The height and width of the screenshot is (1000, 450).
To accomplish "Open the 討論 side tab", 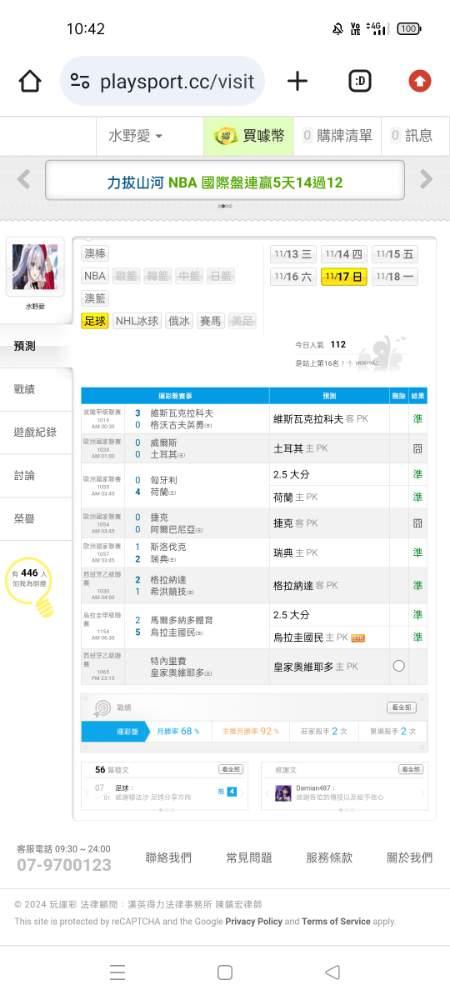I will [x=24, y=476].
